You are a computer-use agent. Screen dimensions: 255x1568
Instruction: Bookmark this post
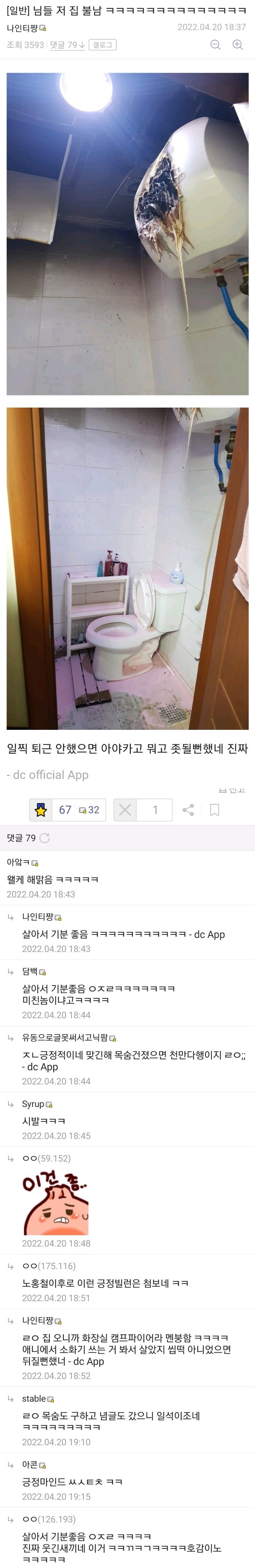pos(215,809)
